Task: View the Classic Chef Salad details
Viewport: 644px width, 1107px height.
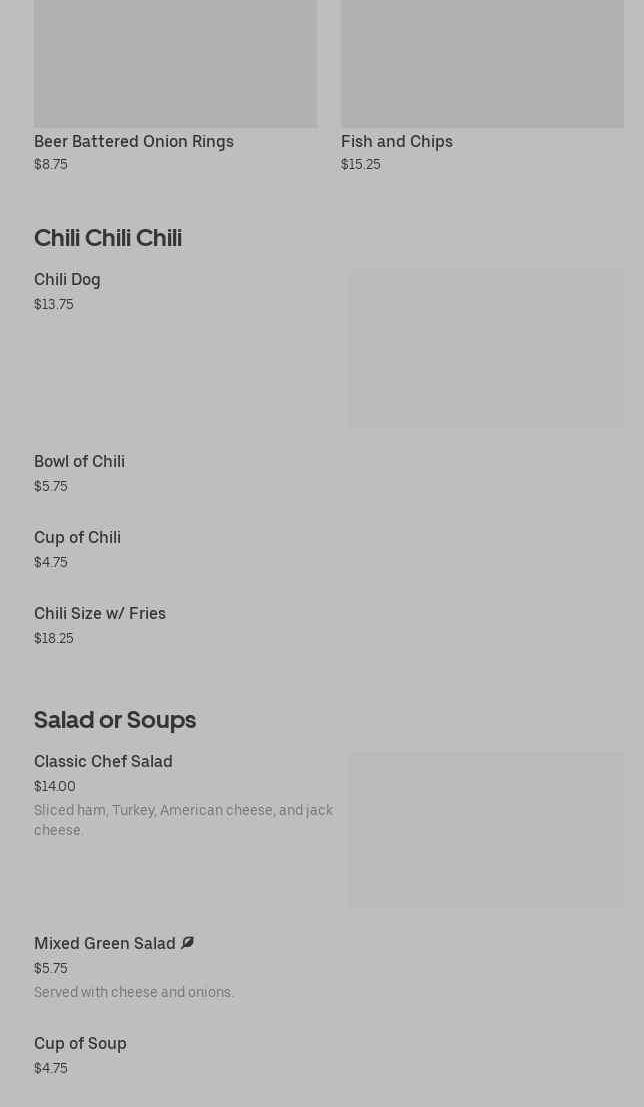Action: pyautogui.click(x=329, y=830)
